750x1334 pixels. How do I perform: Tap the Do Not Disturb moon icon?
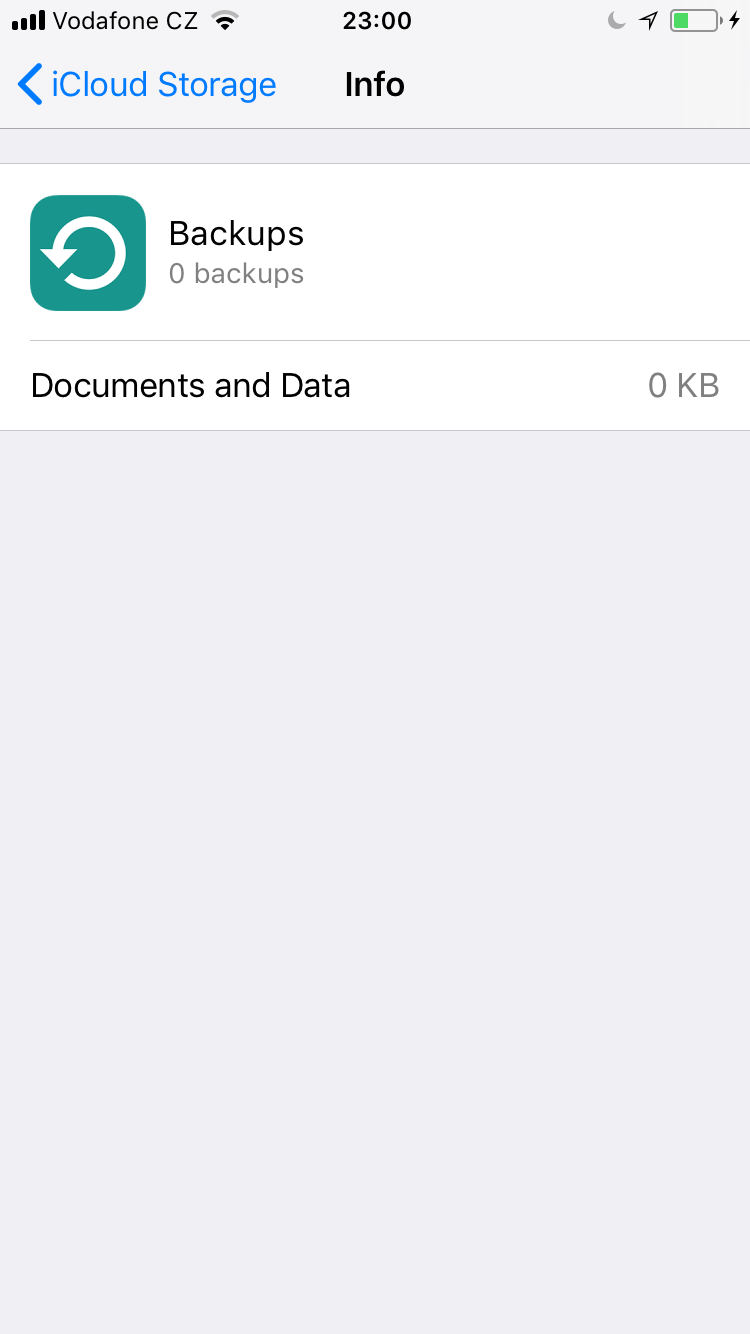pyautogui.click(x=617, y=19)
